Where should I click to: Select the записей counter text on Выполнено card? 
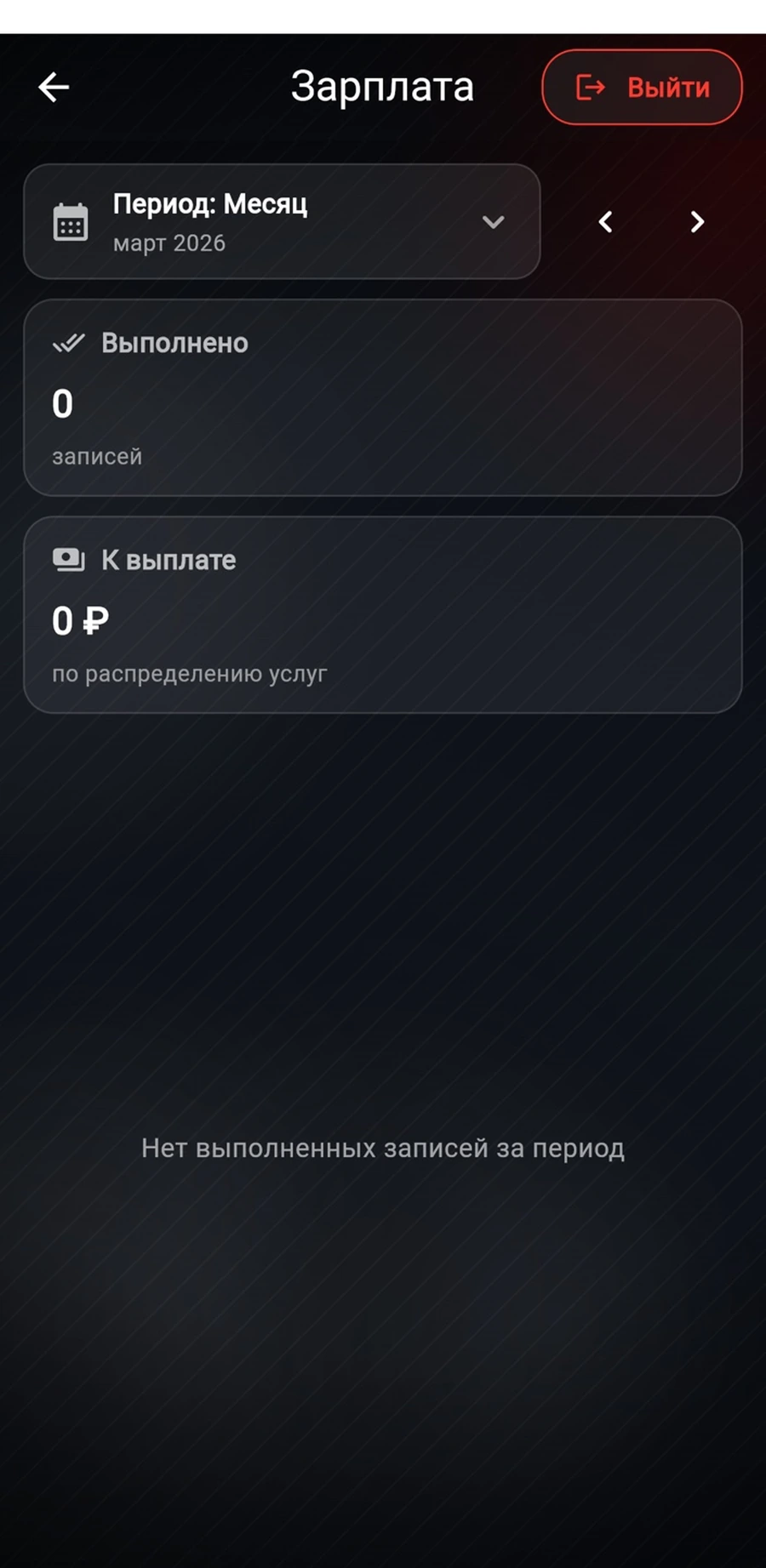pos(95,456)
